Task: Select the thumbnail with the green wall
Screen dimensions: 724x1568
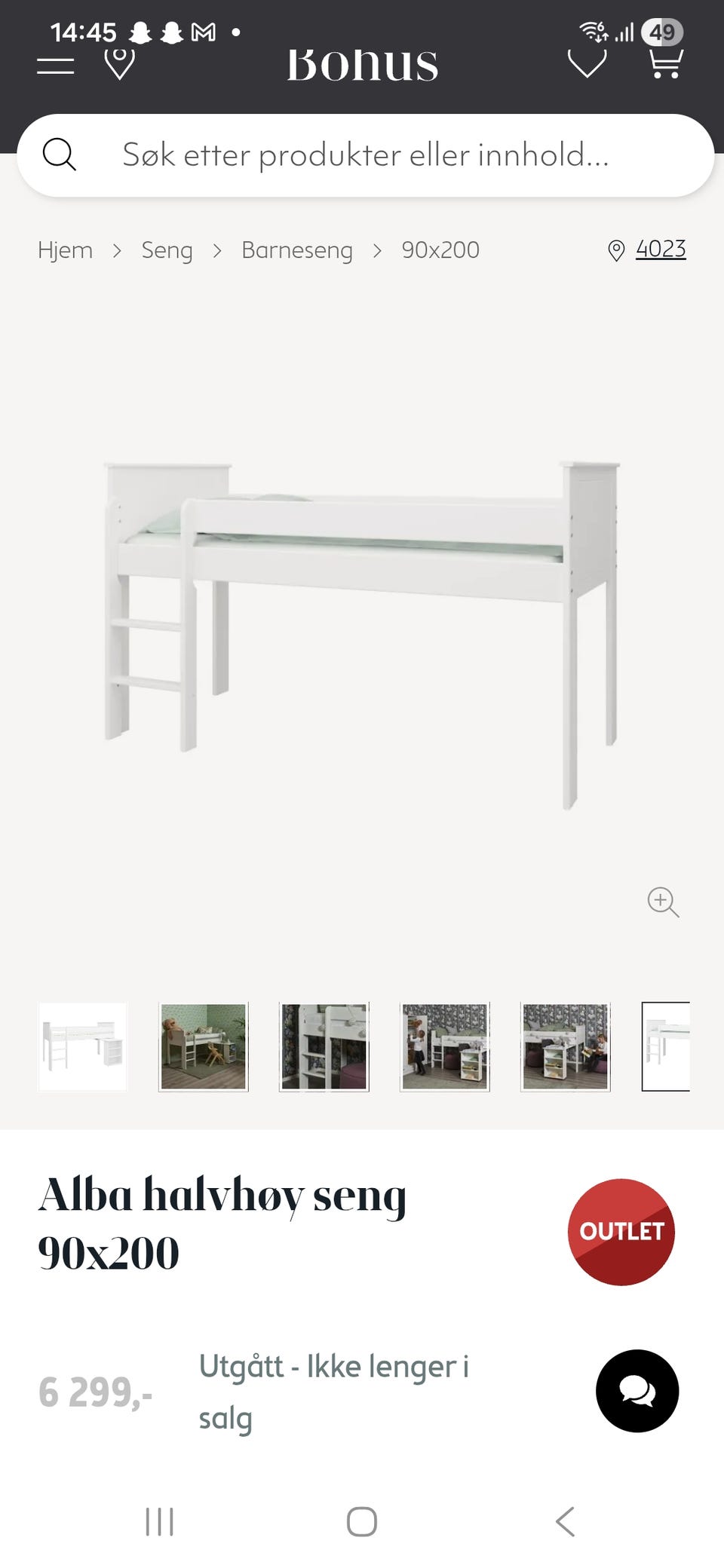Action: point(203,1047)
